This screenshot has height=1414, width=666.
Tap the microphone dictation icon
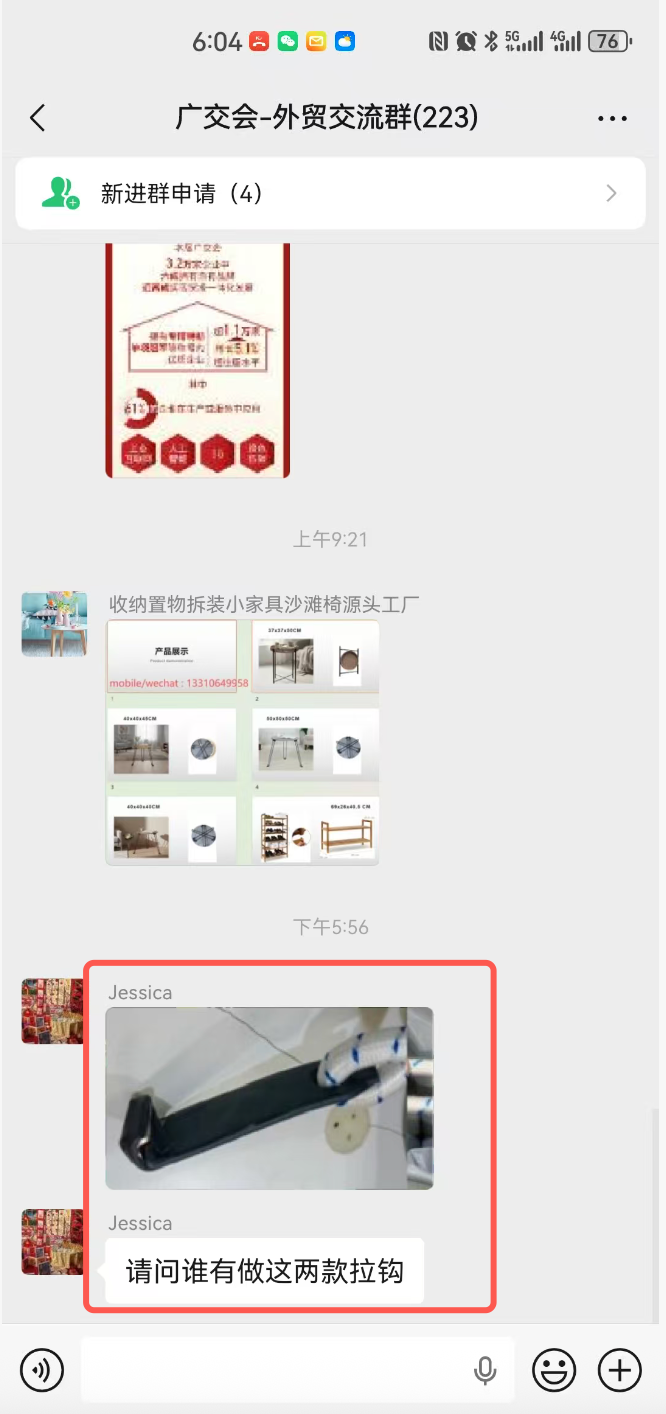click(485, 1370)
